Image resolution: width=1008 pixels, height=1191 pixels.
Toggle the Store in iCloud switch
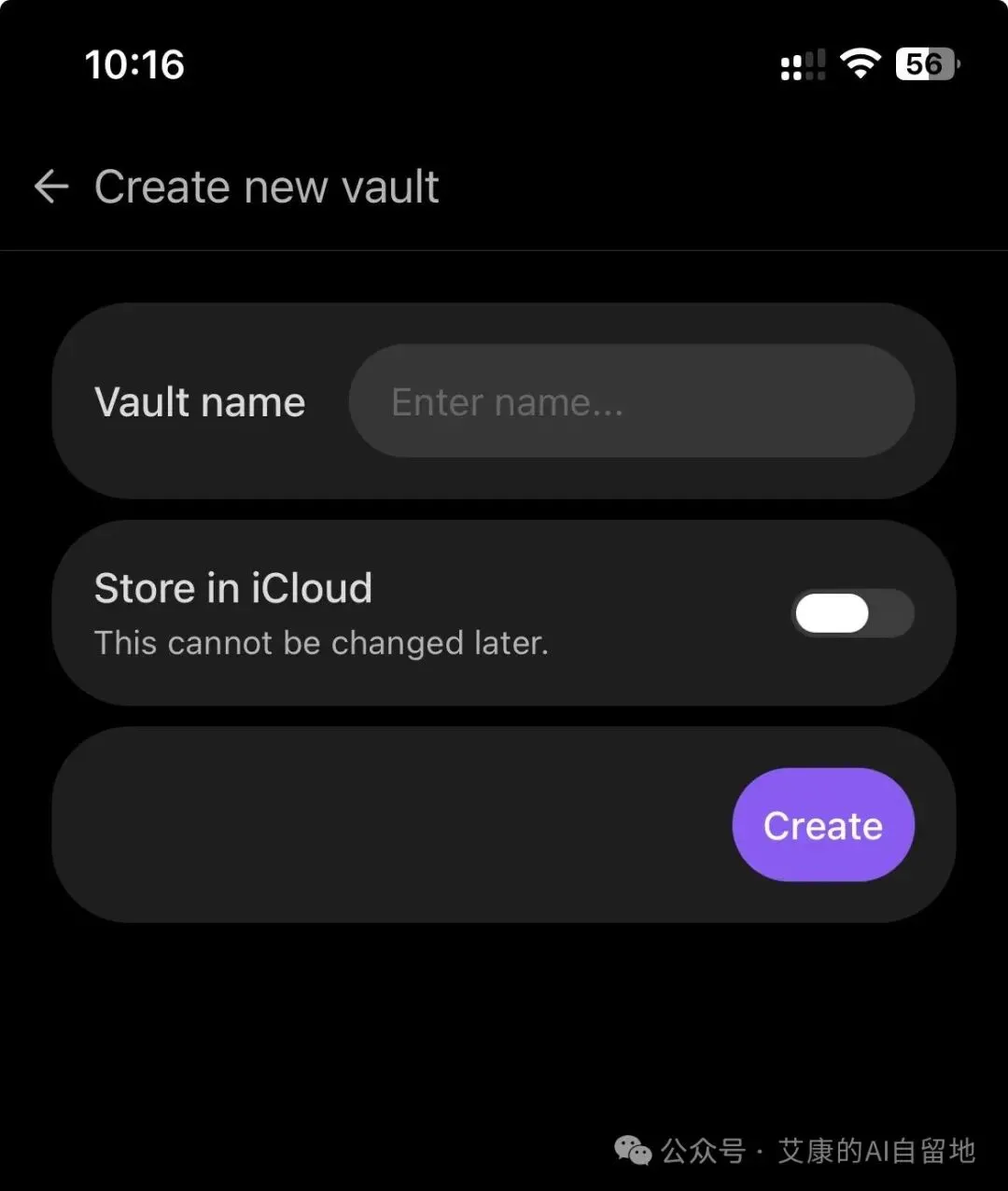[x=853, y=613]
